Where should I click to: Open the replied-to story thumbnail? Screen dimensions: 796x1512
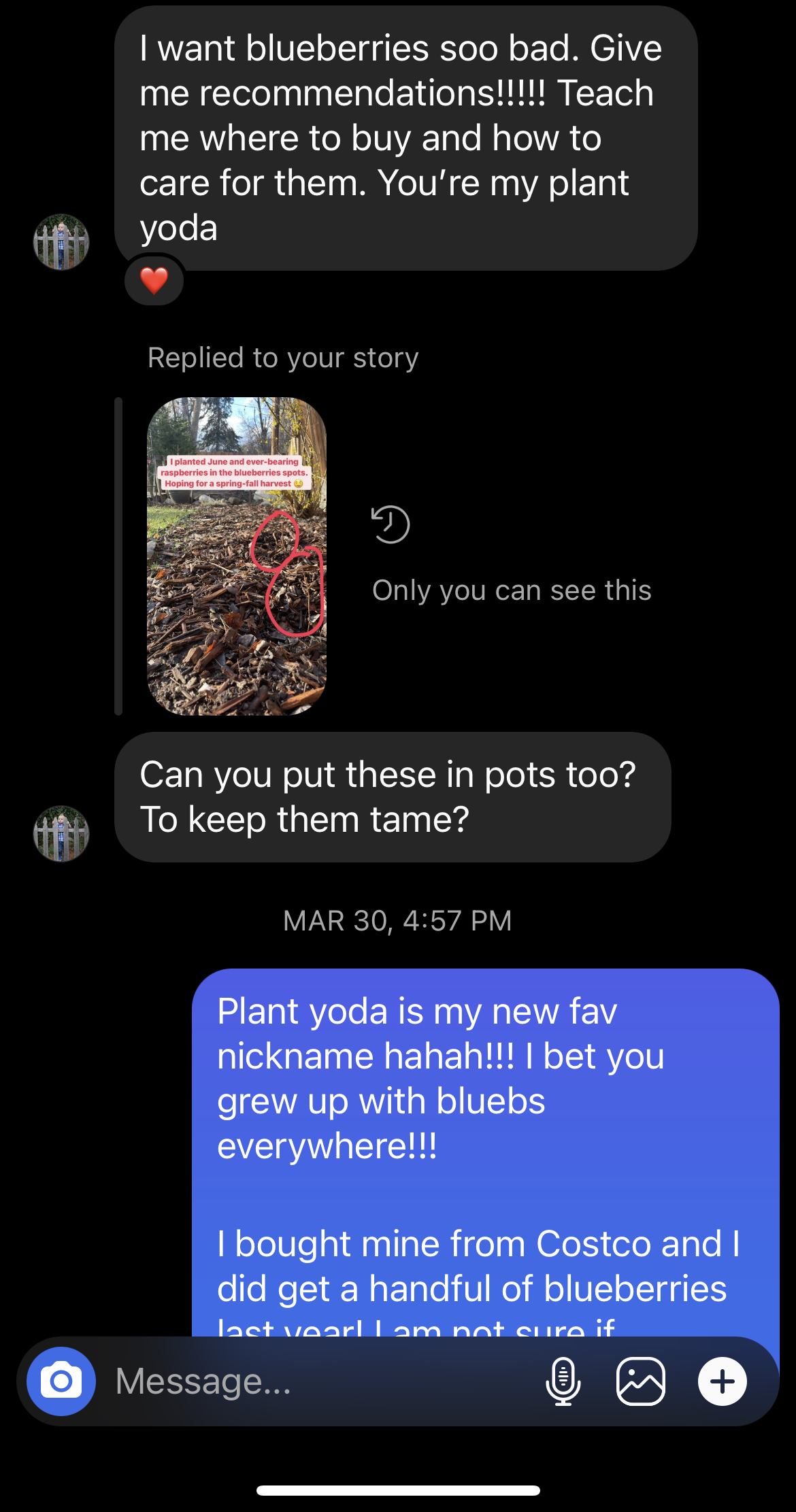click(x=237, y=556)
